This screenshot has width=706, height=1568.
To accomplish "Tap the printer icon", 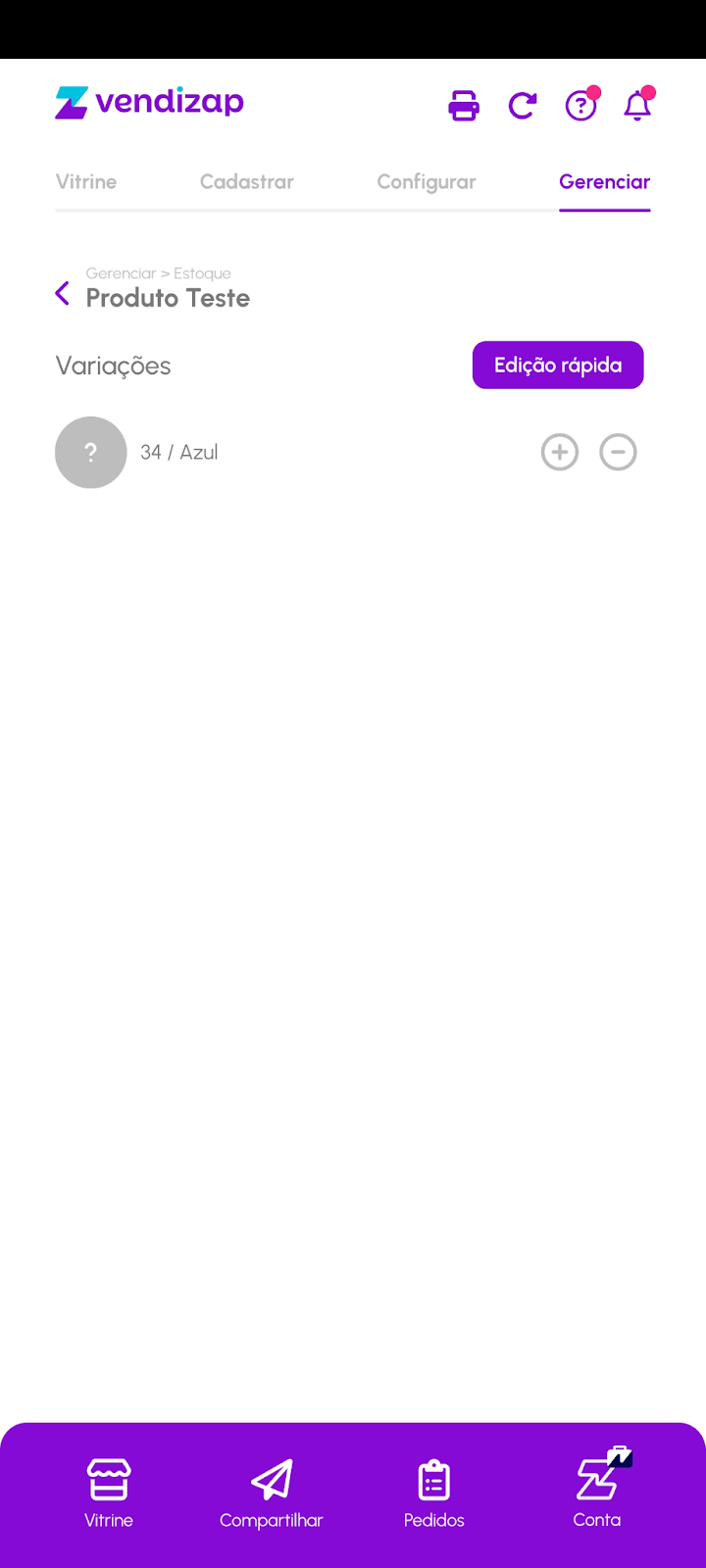I will pyautogui.click(x=464, y=105).
